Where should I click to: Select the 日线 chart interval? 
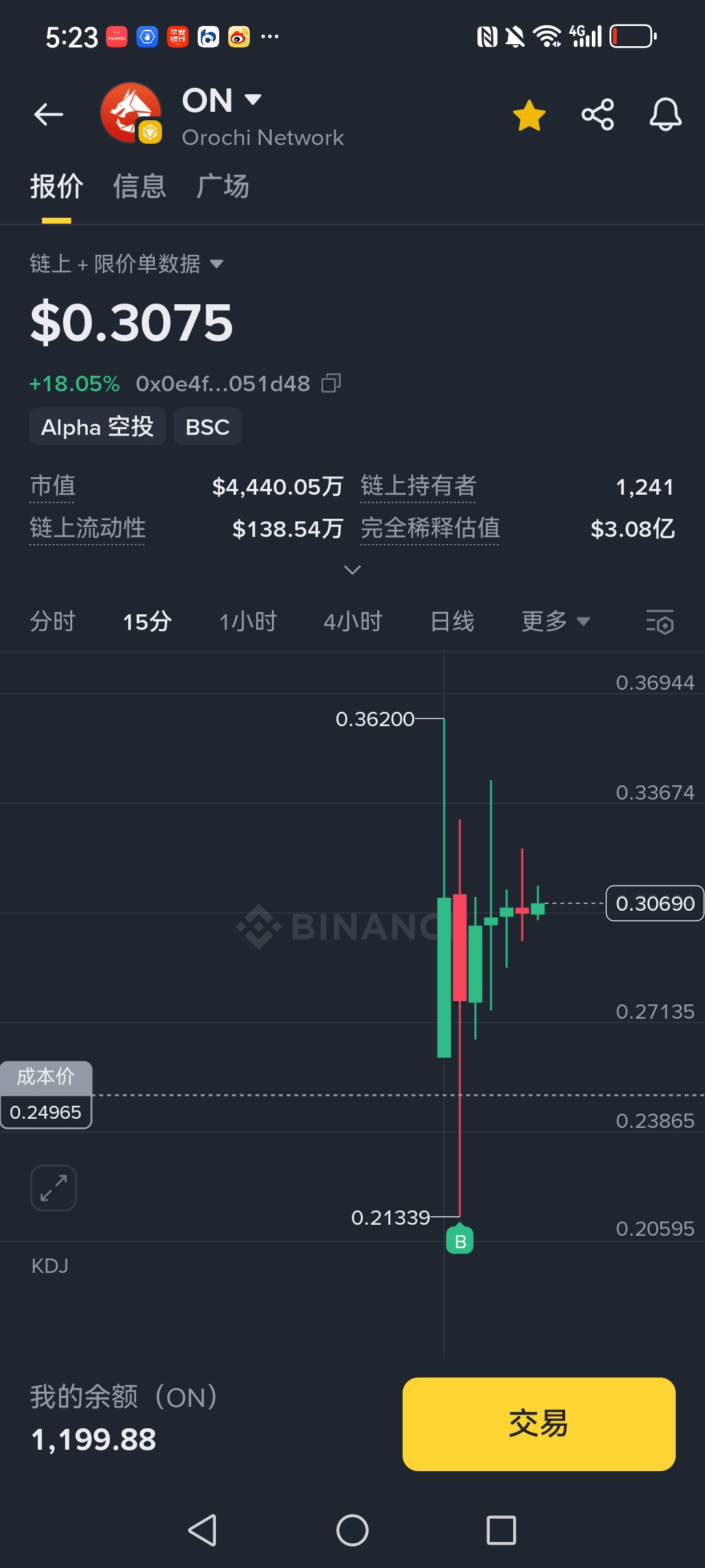point(452,621)
